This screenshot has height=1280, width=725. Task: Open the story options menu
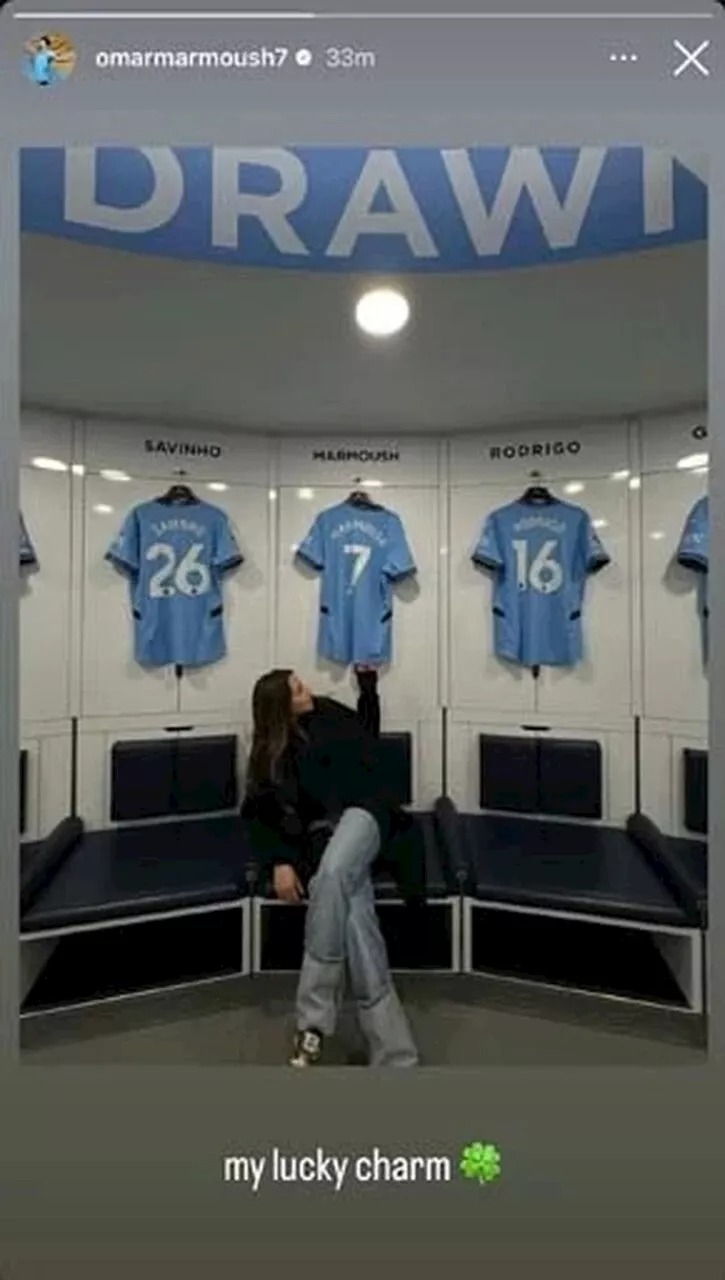(x=623, y=58)
